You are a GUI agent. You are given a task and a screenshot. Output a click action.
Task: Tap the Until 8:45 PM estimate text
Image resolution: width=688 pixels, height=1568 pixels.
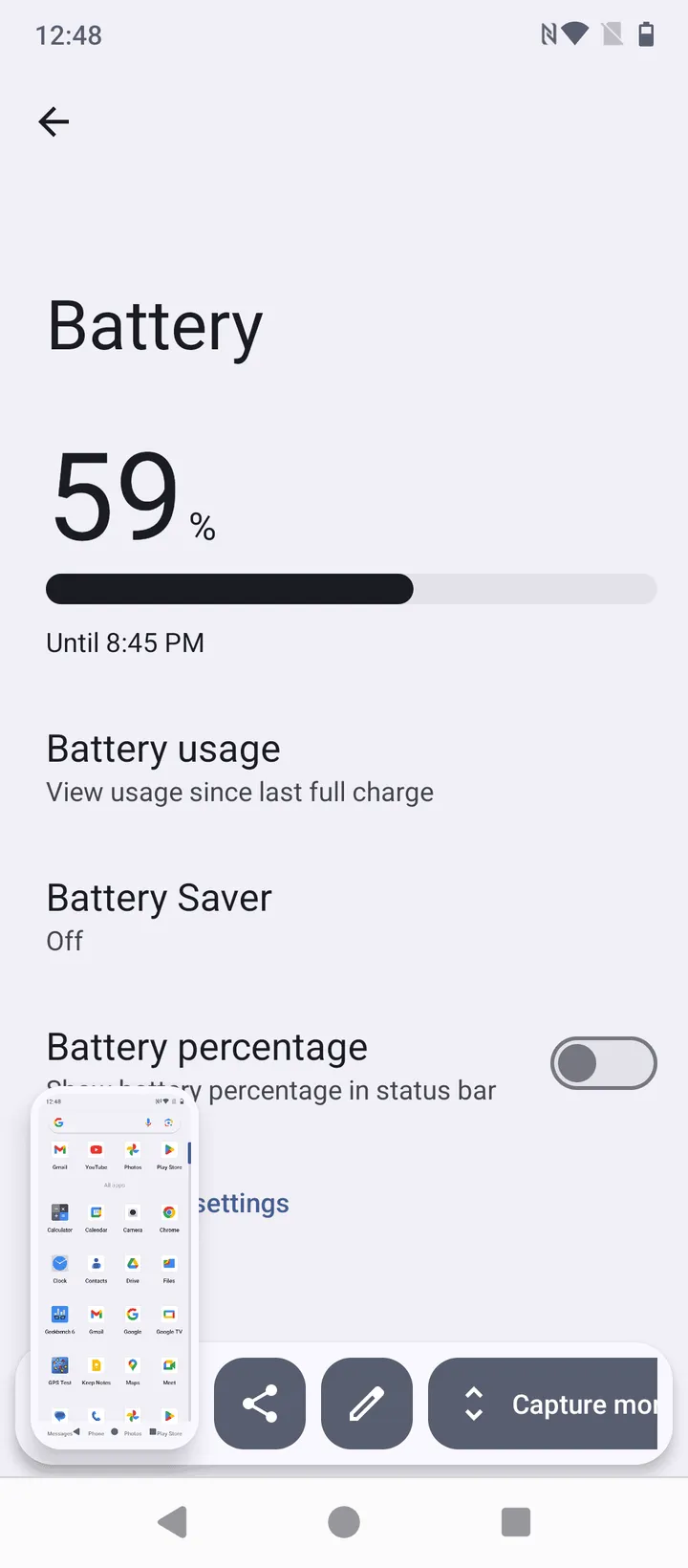point(125,642)
